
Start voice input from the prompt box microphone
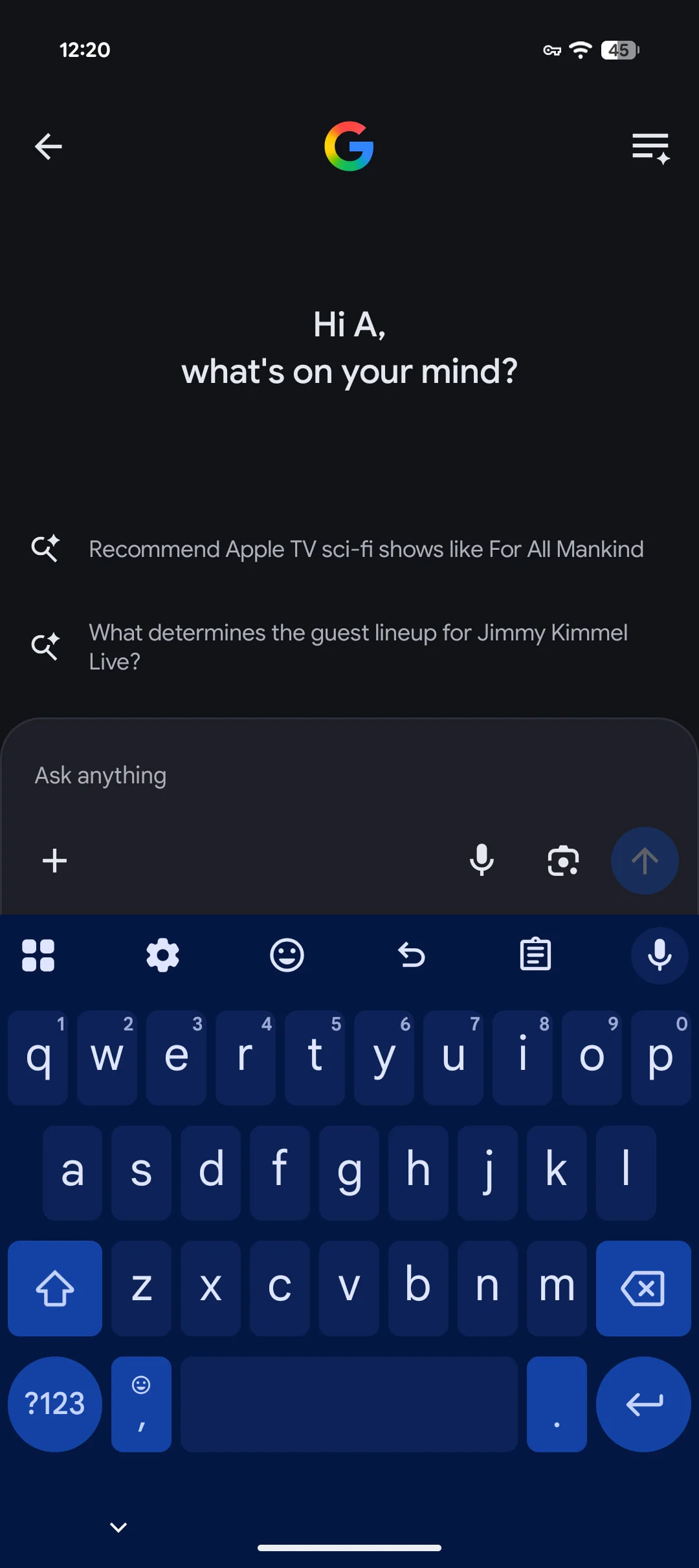(482, 861)
